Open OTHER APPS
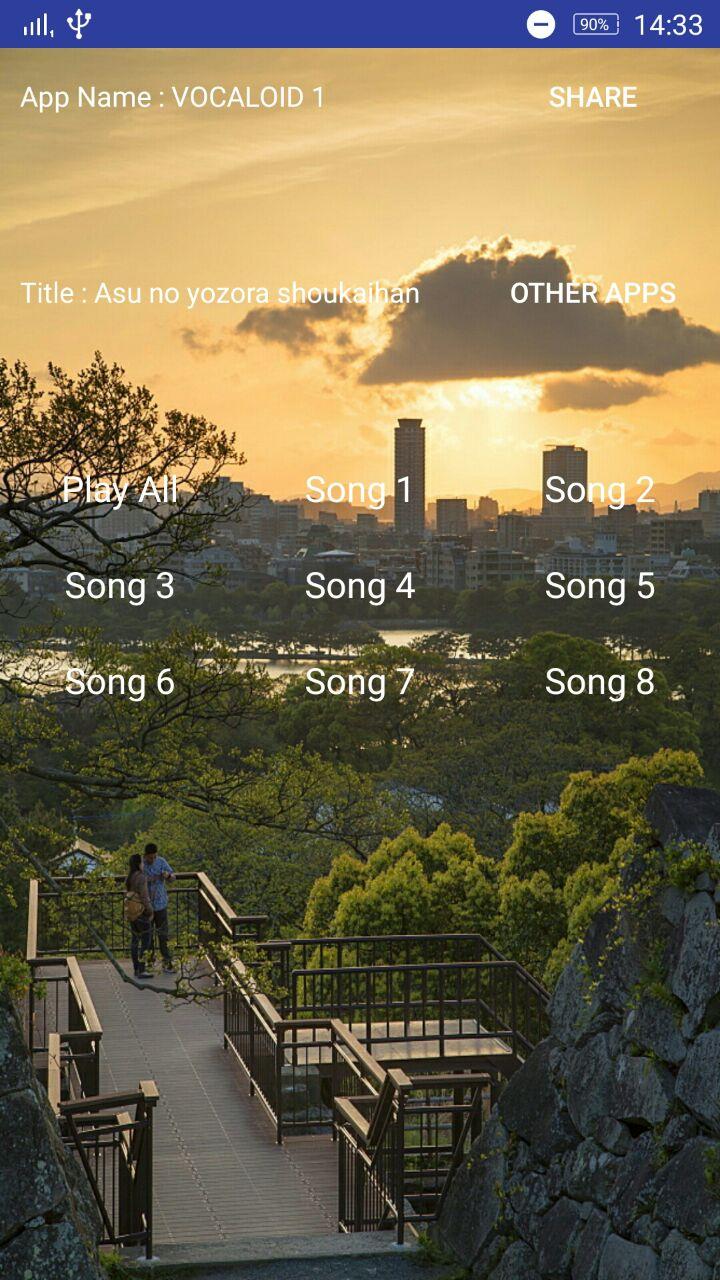 [592, 293]
